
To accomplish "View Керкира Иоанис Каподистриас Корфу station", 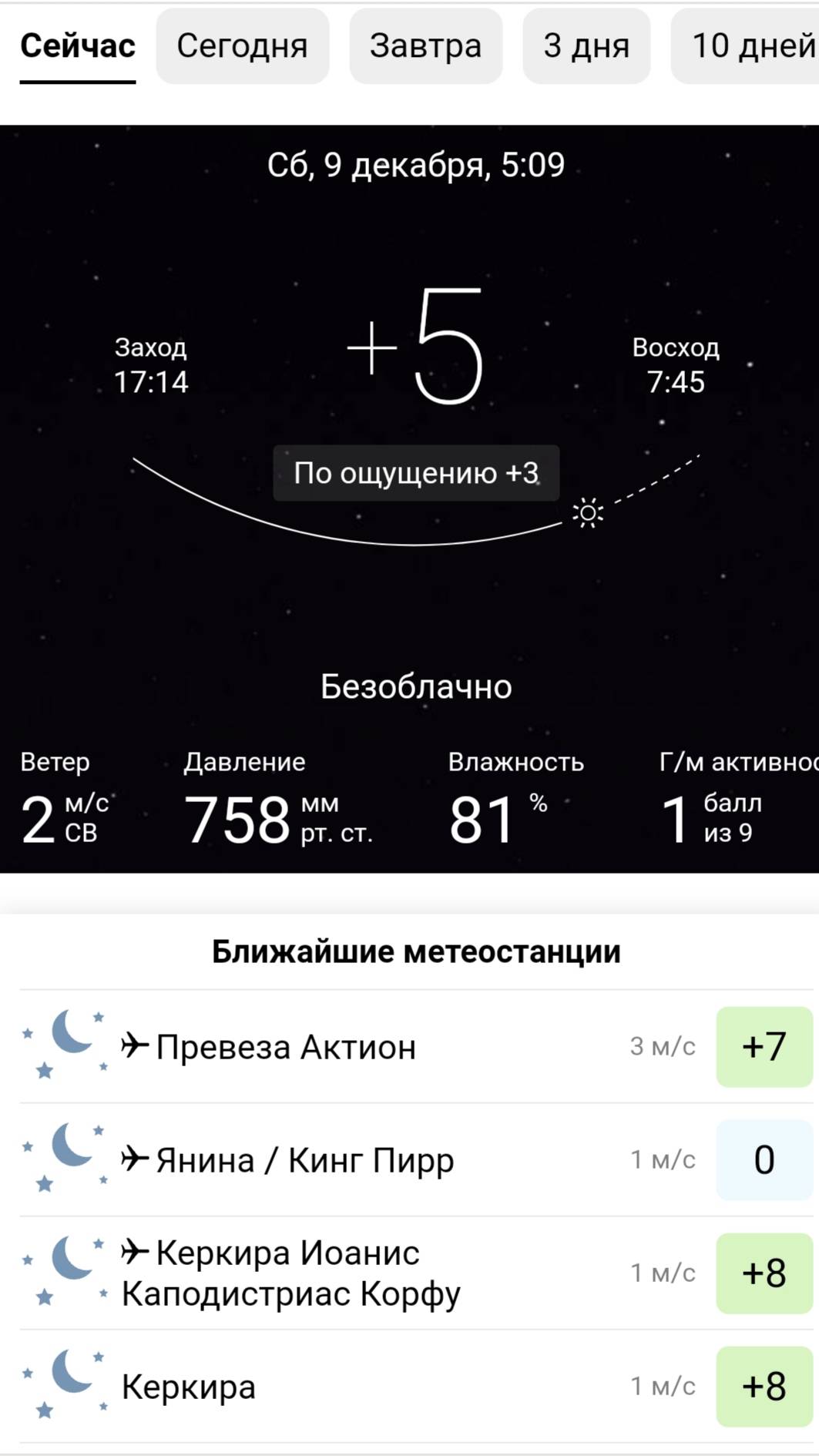I will point(416,1273).
